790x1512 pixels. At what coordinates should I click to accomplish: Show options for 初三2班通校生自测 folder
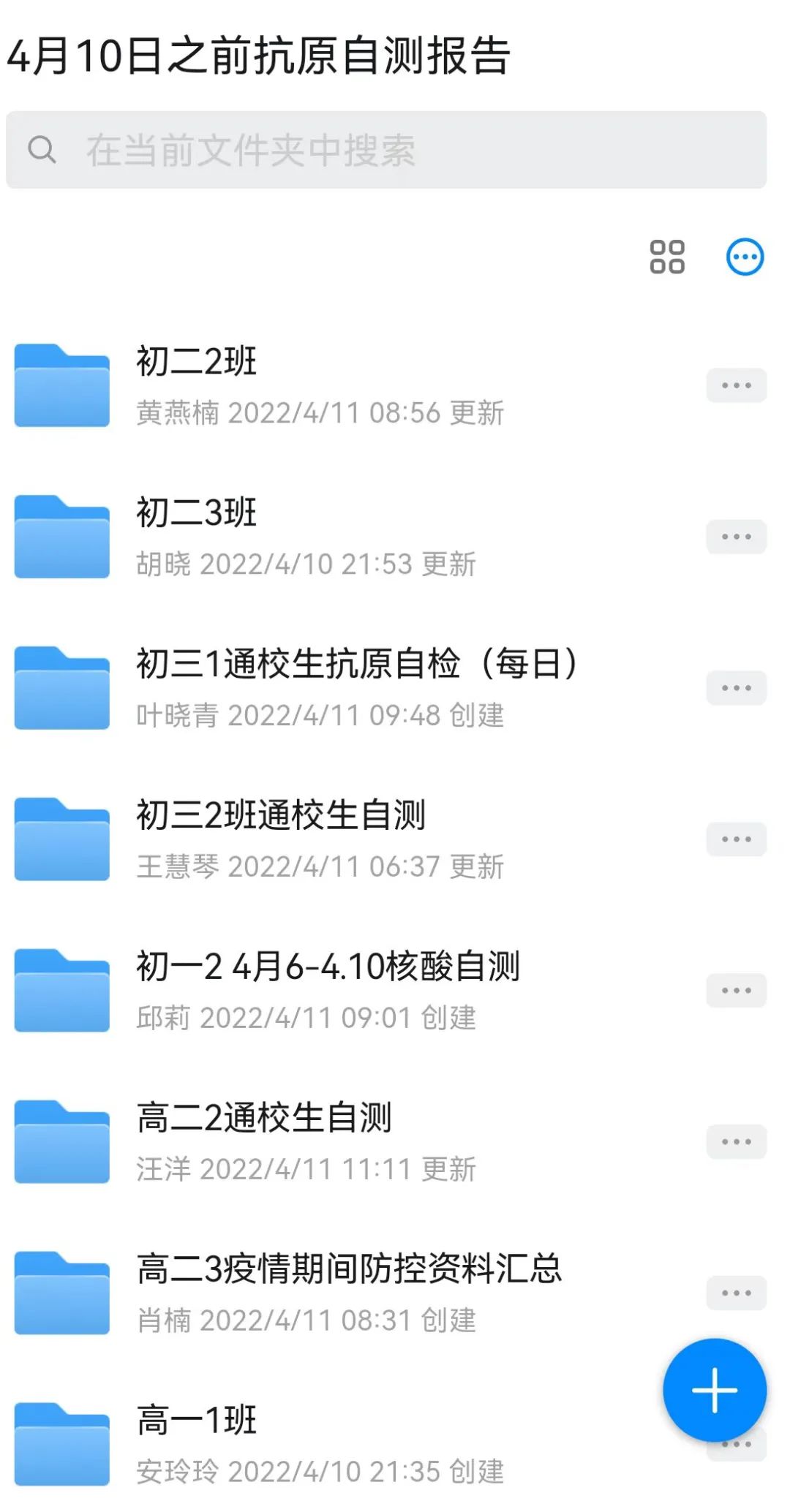pyautogui.click(x=736, y=839)
